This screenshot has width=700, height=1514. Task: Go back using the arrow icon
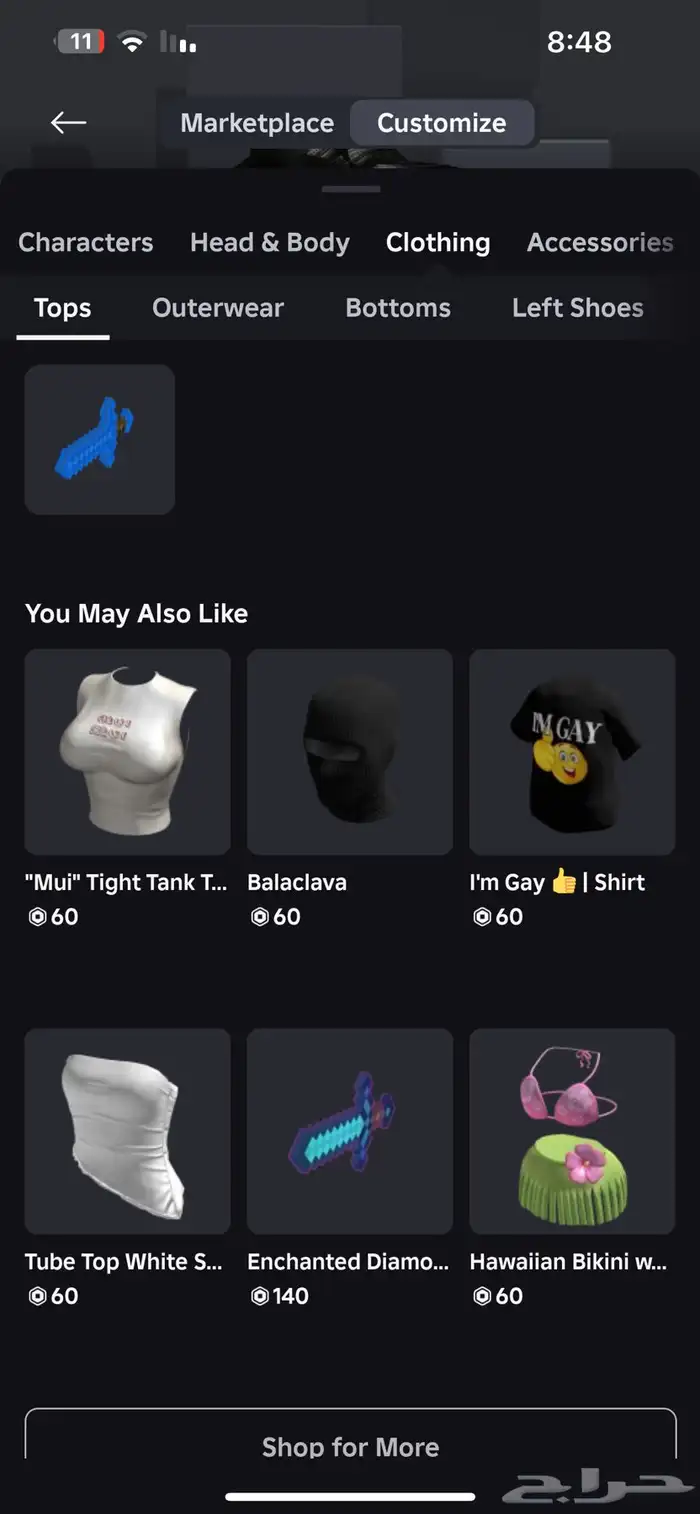pyautogui.click(x=68, y=123)
